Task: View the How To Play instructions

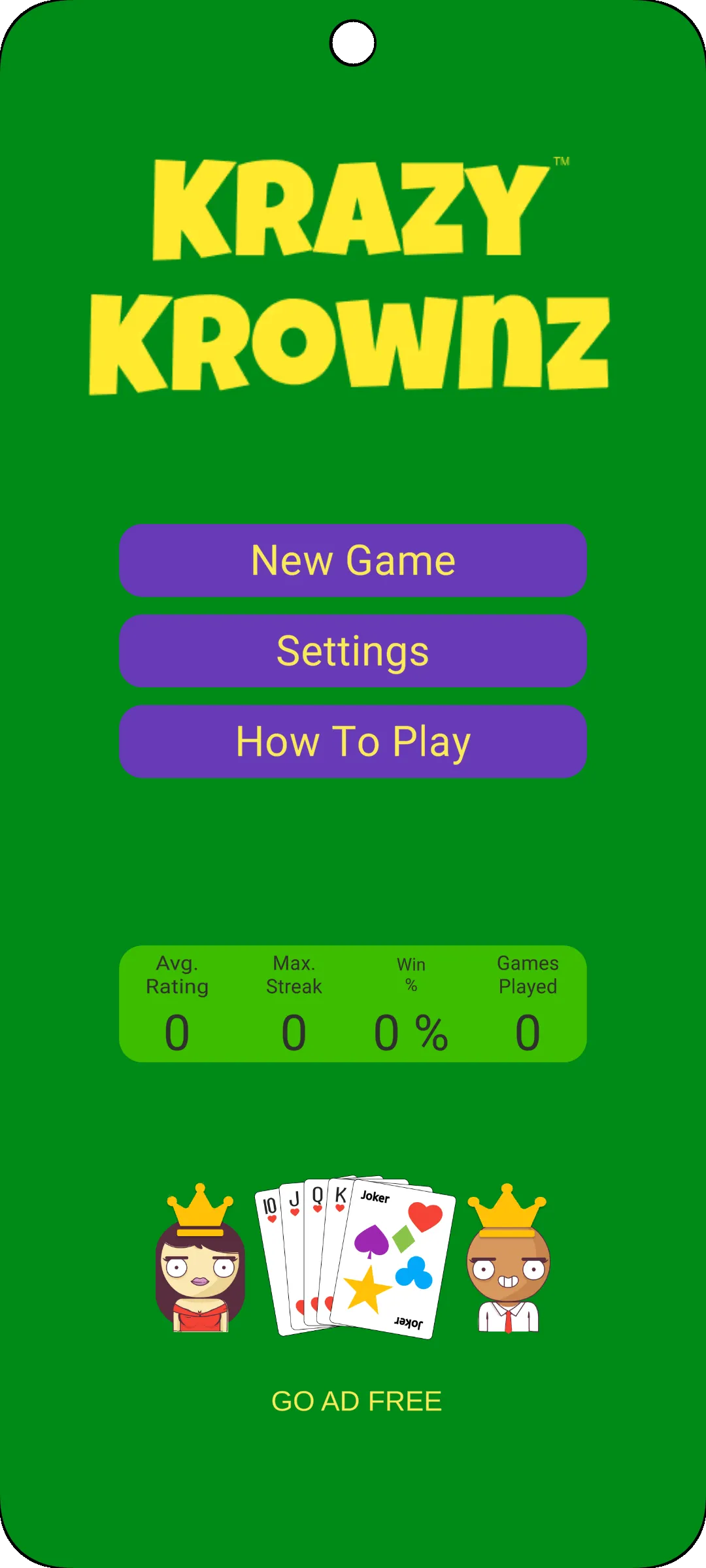Action: (x=353, y=742)
